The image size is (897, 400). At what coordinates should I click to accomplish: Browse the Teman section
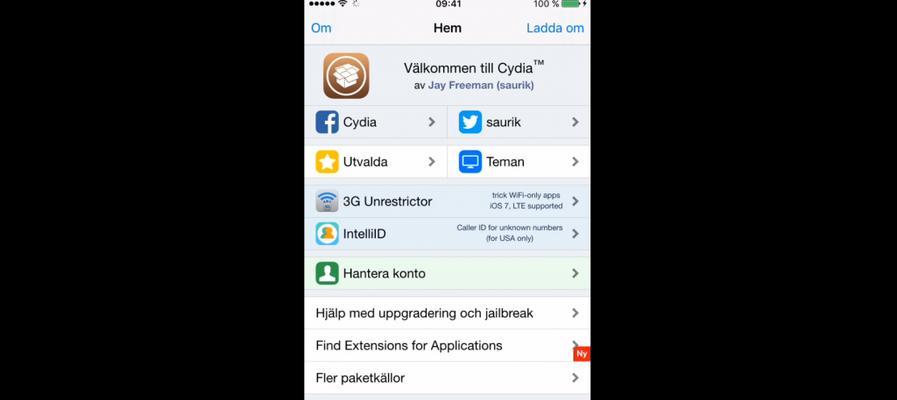click(x=518, y=161)
